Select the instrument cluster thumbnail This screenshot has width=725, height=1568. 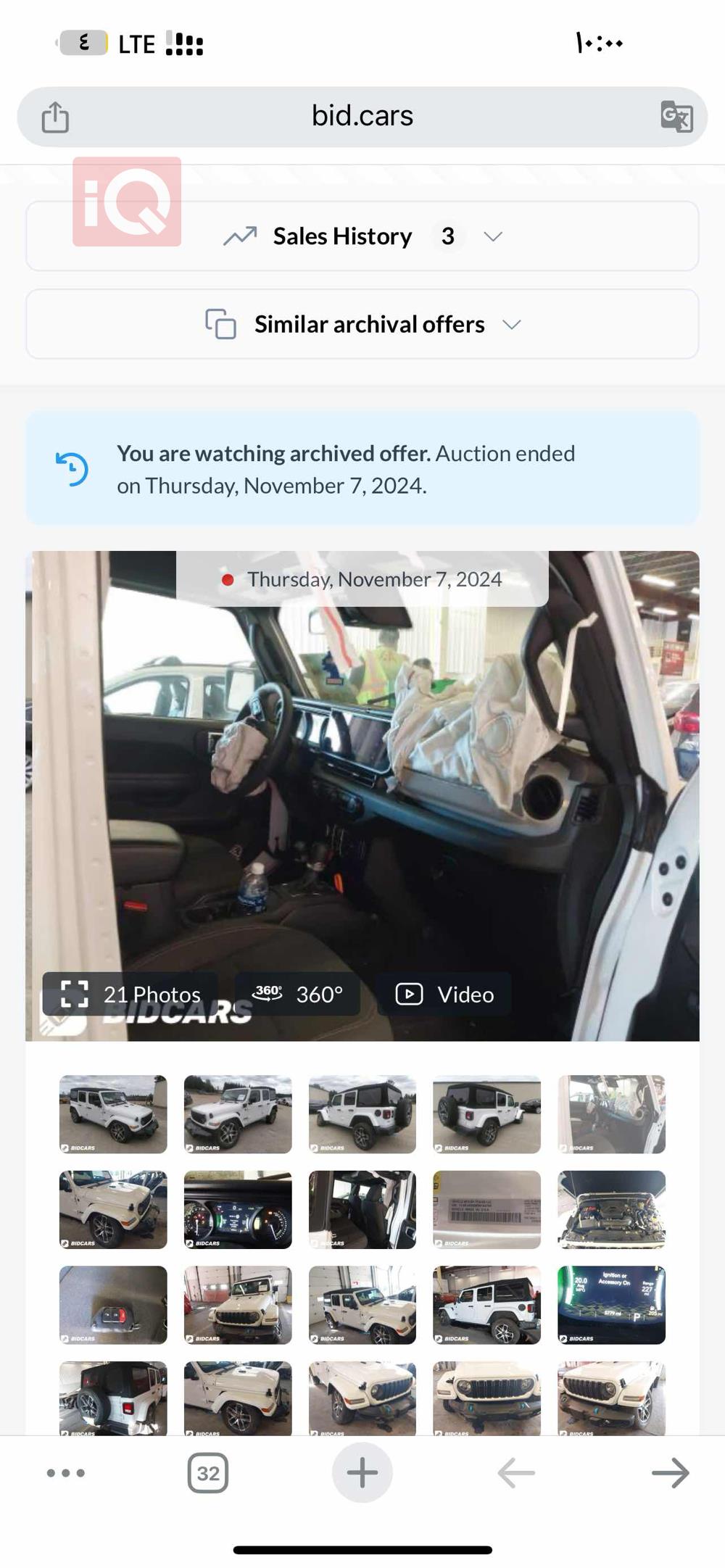pos(238,1209)
